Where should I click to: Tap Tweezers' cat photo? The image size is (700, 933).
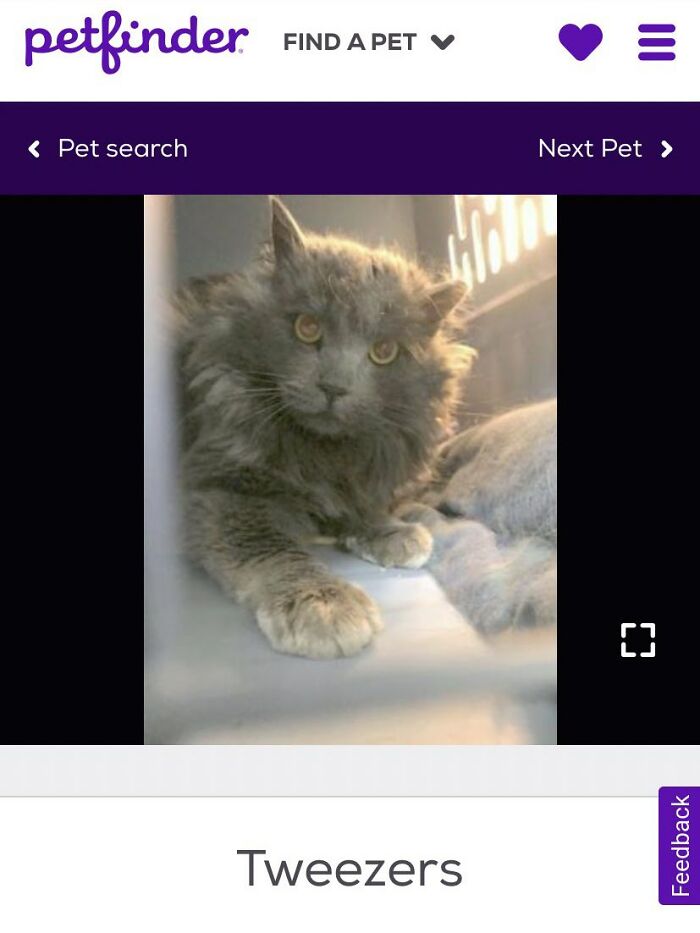tap(350, 470)
